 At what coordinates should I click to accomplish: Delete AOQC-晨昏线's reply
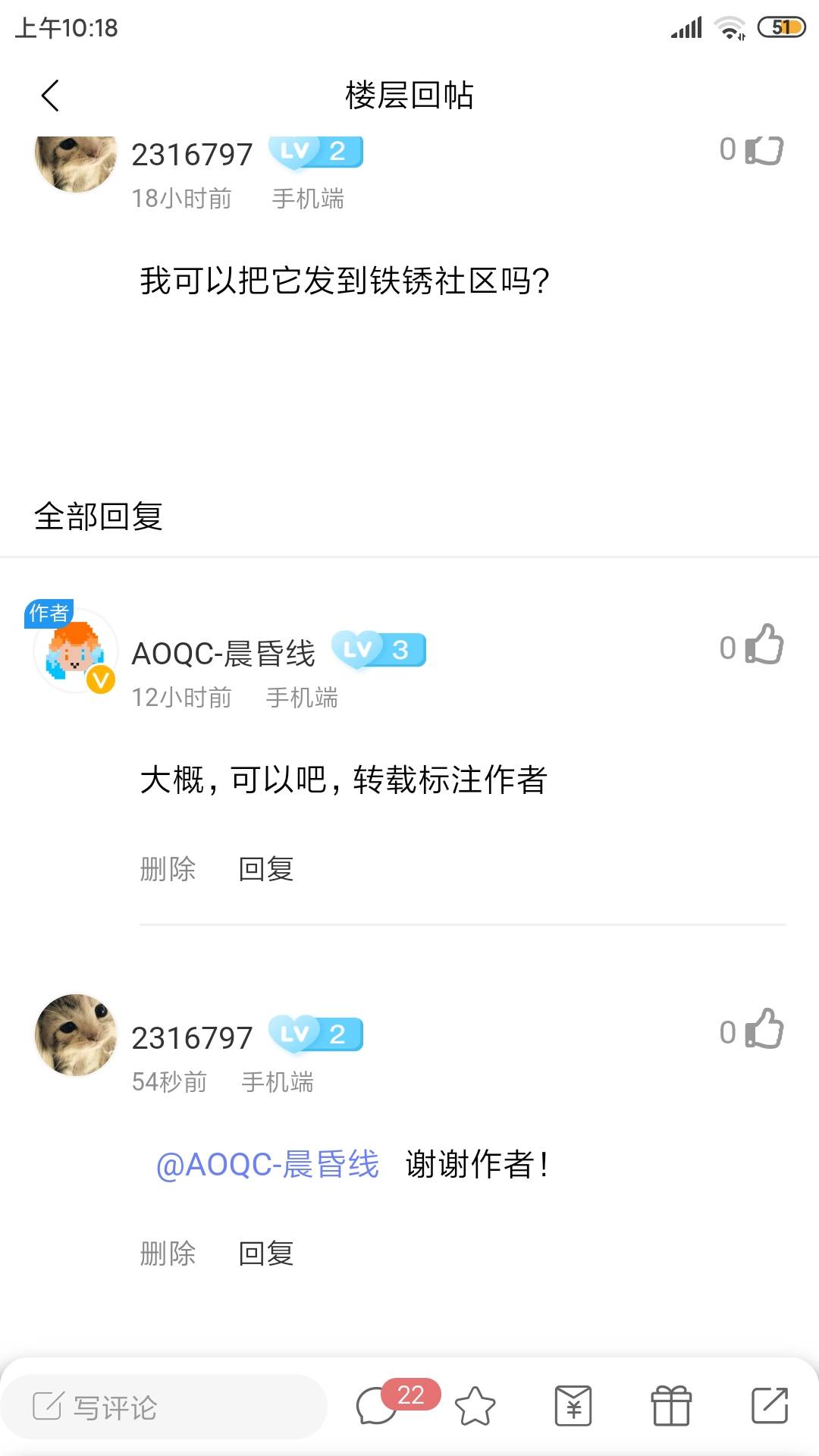coord(168,869)
